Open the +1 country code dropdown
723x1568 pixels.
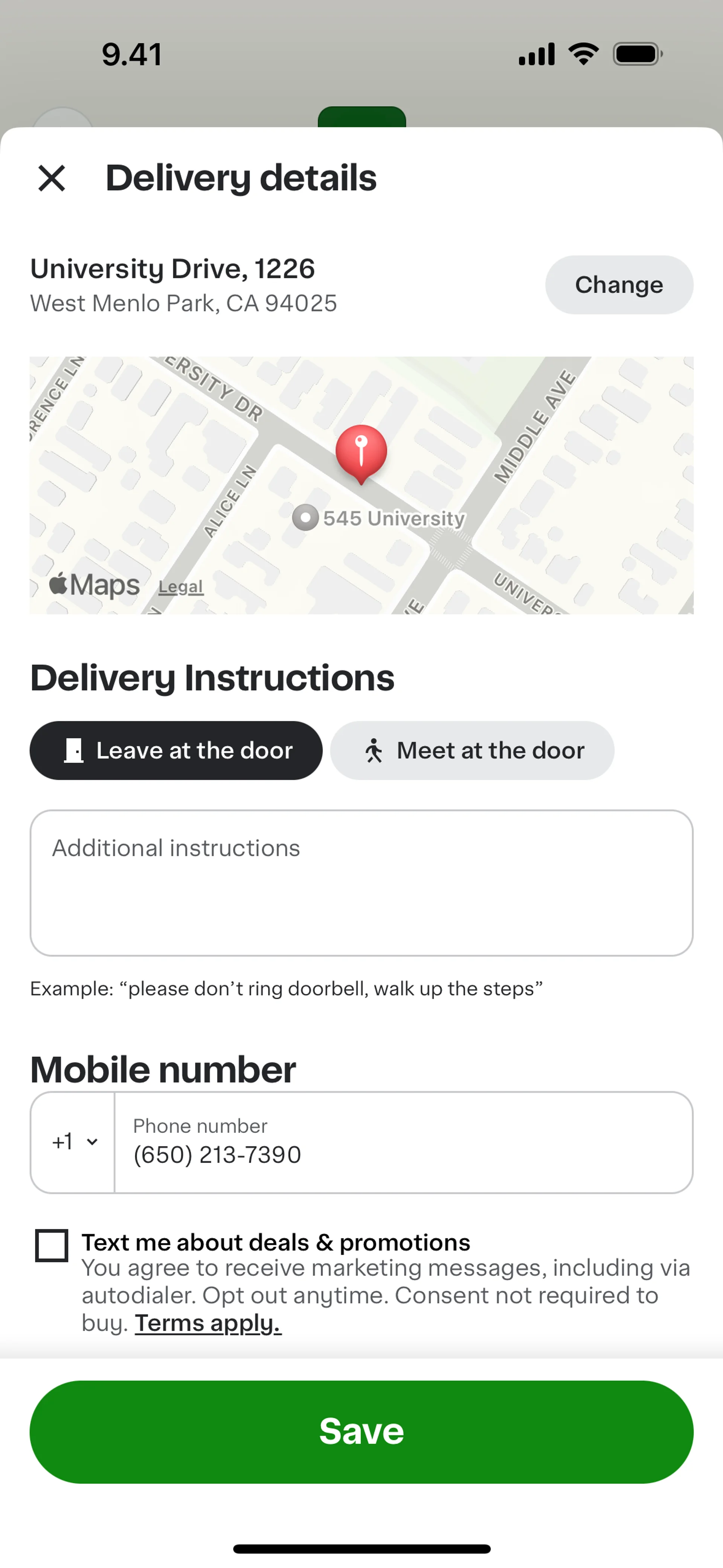click(x=74, y=1142)
